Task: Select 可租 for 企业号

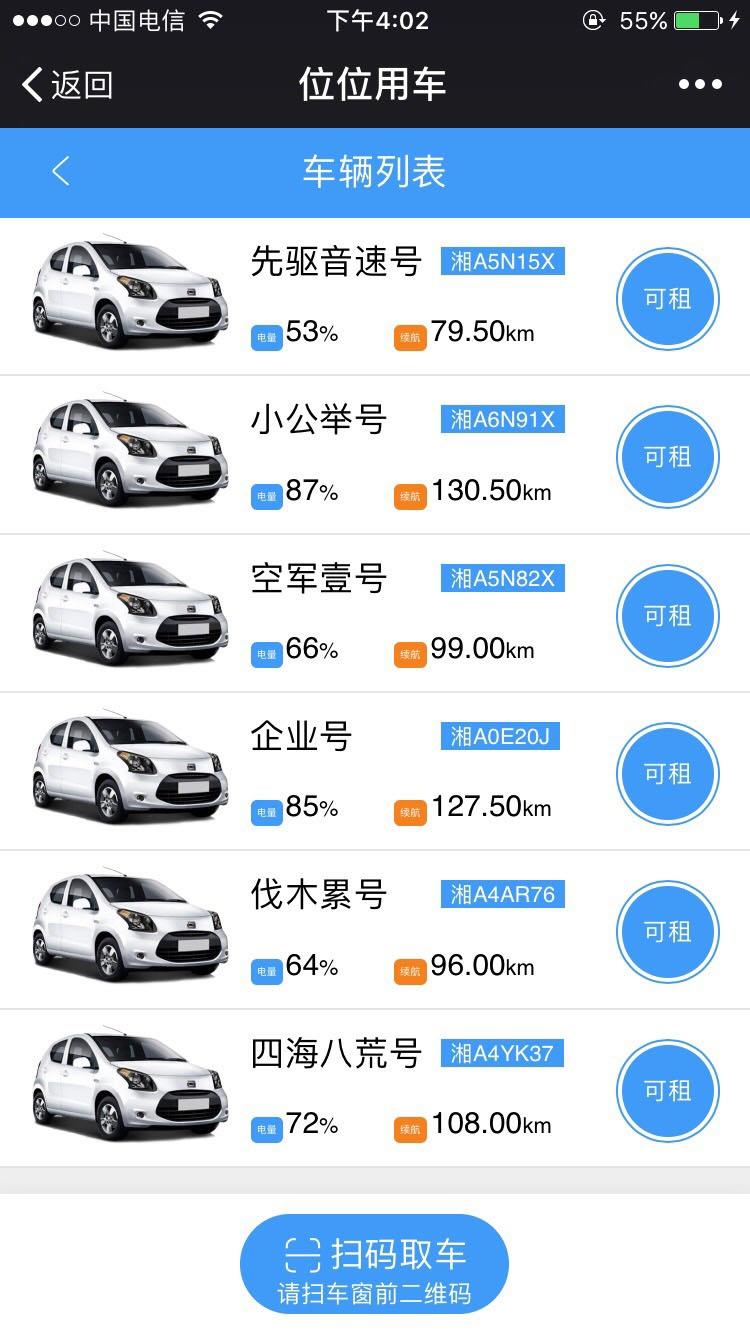Action: point(668,773)
